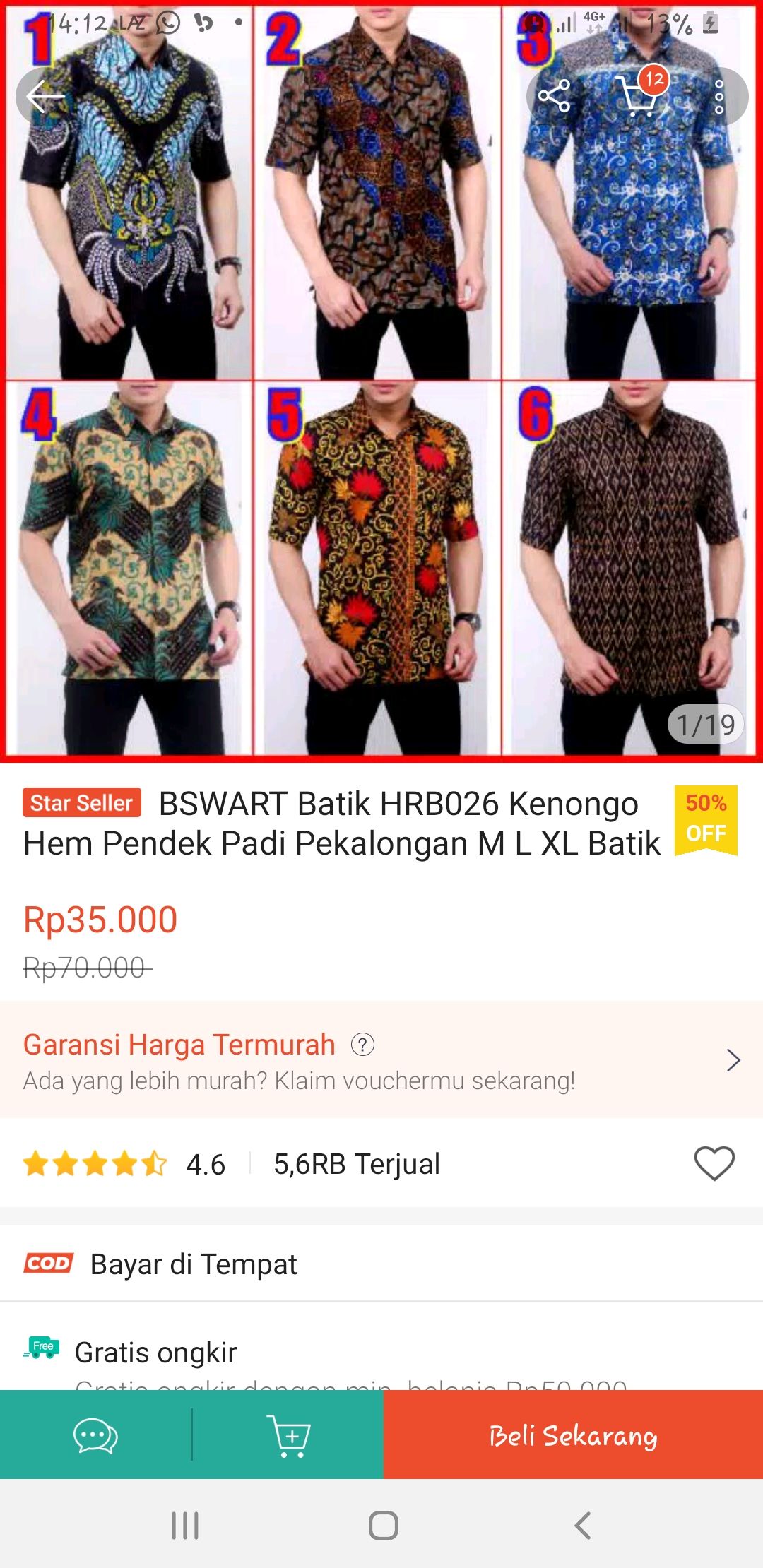
Task: Open the 5,6RB Terjual sales info
Action: [357, 1164]
